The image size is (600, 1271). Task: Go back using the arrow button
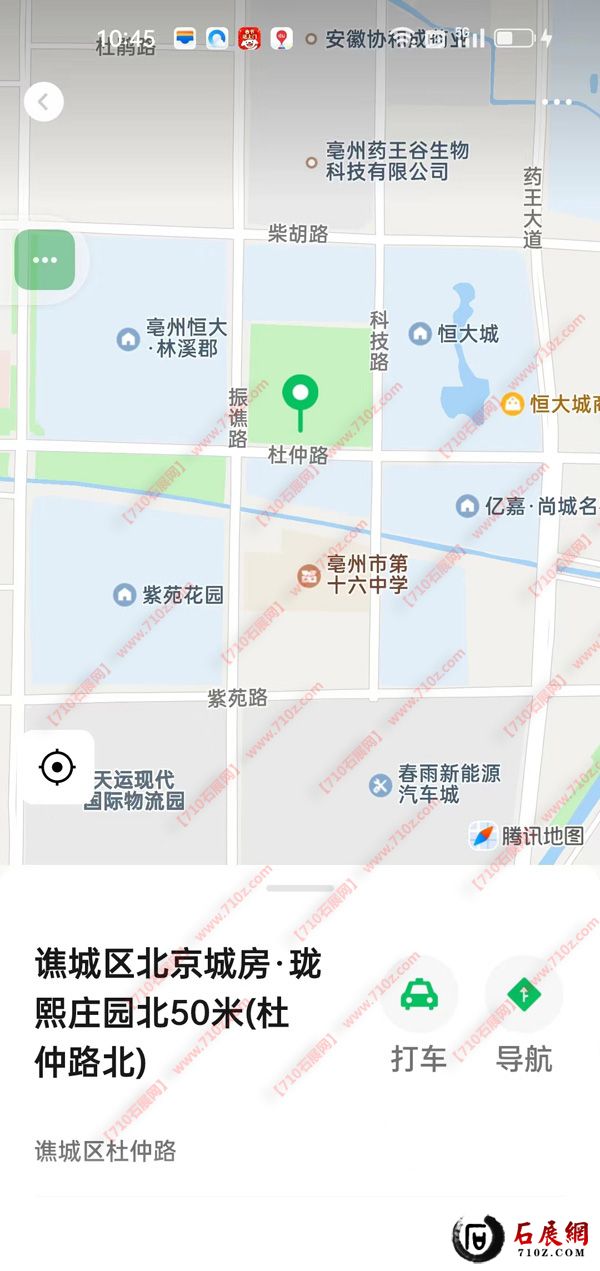[x=43, y=101]
